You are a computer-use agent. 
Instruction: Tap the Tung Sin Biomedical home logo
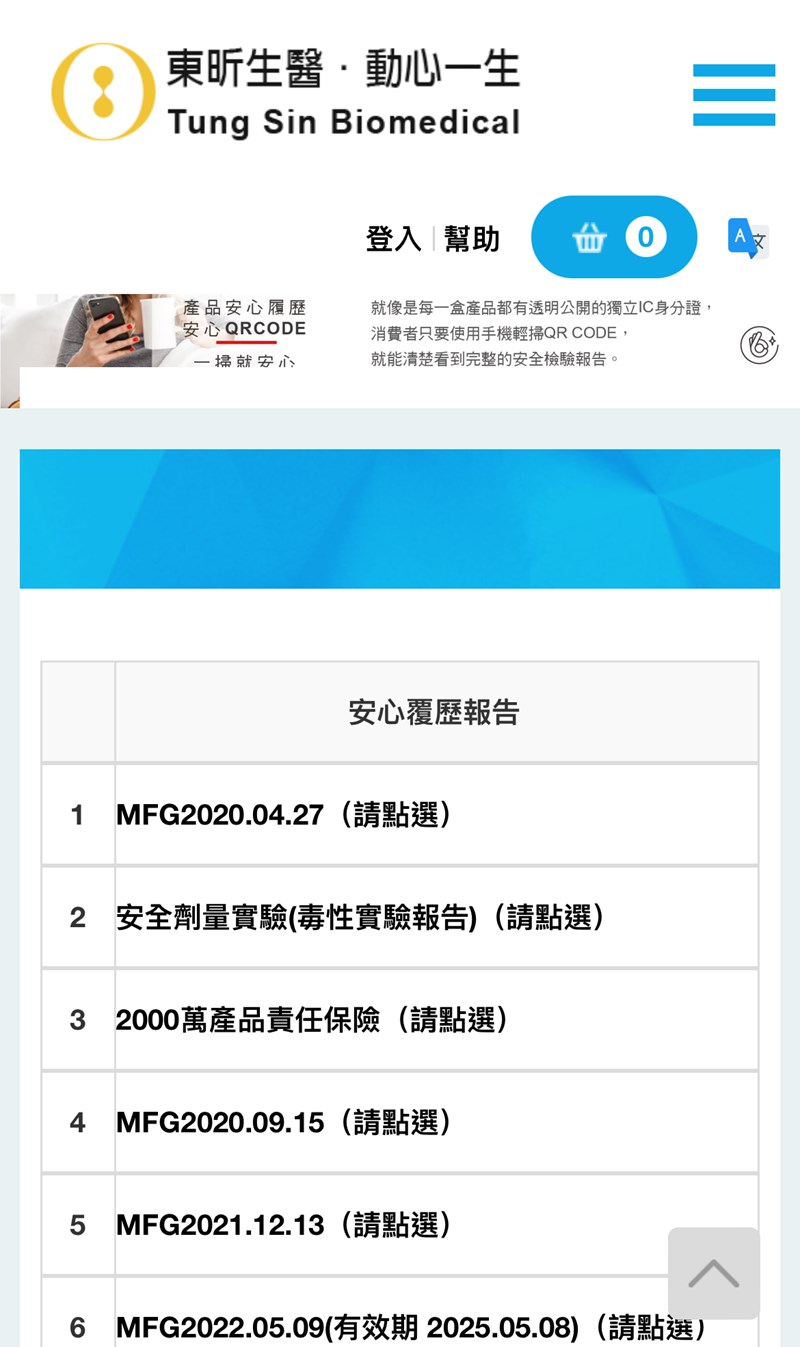pyautogui.click(x=286, y=92)
